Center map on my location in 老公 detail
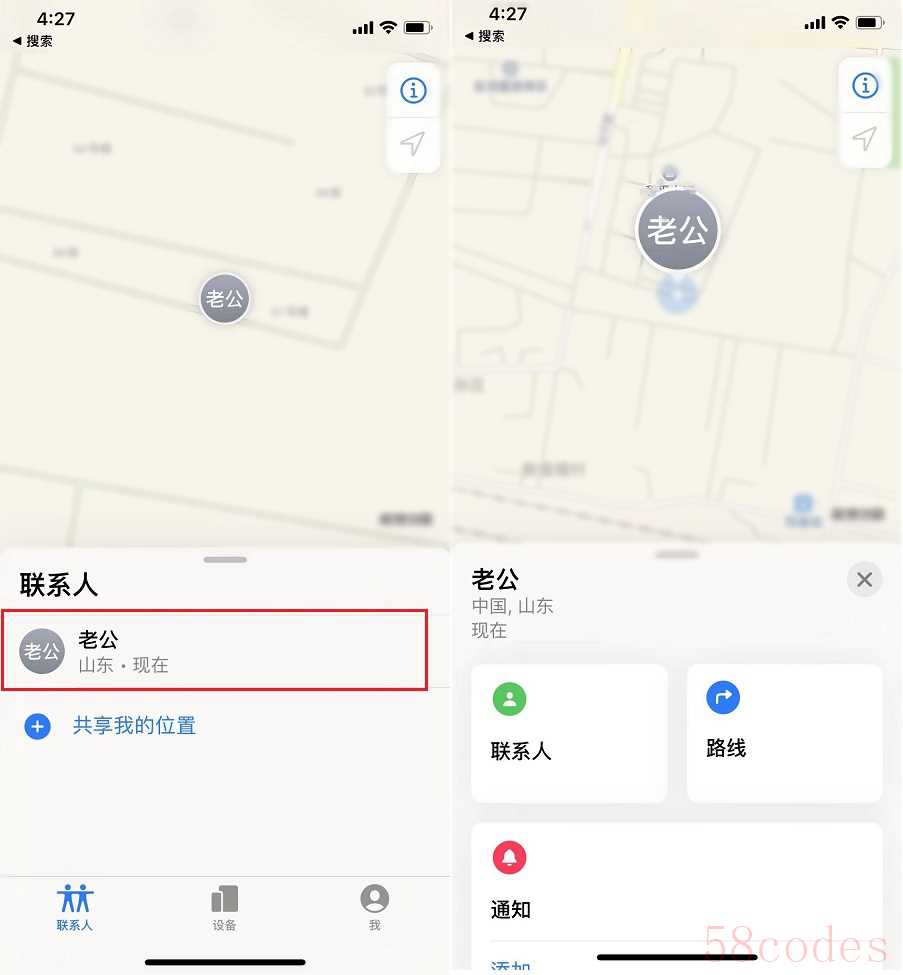903x975 pixels. pos(865,138)
